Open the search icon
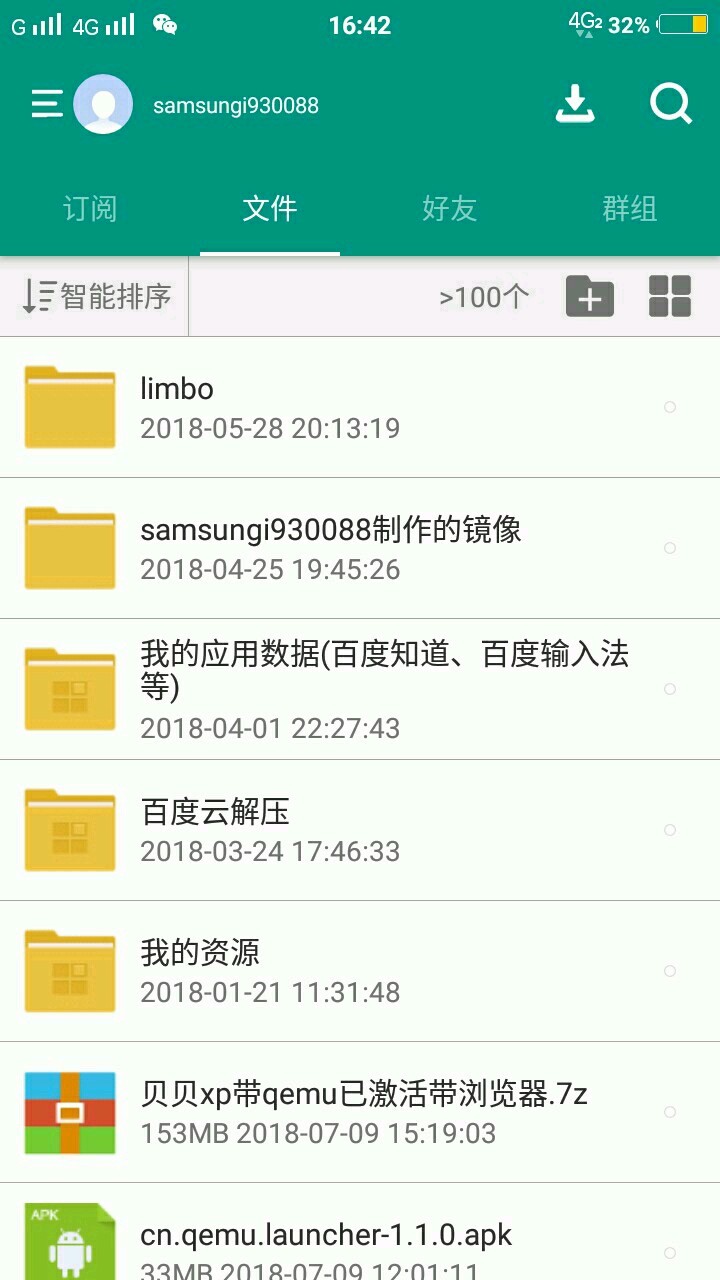Image resolution: width=720 pixels, height=1280 pixels. pos(670,104)
